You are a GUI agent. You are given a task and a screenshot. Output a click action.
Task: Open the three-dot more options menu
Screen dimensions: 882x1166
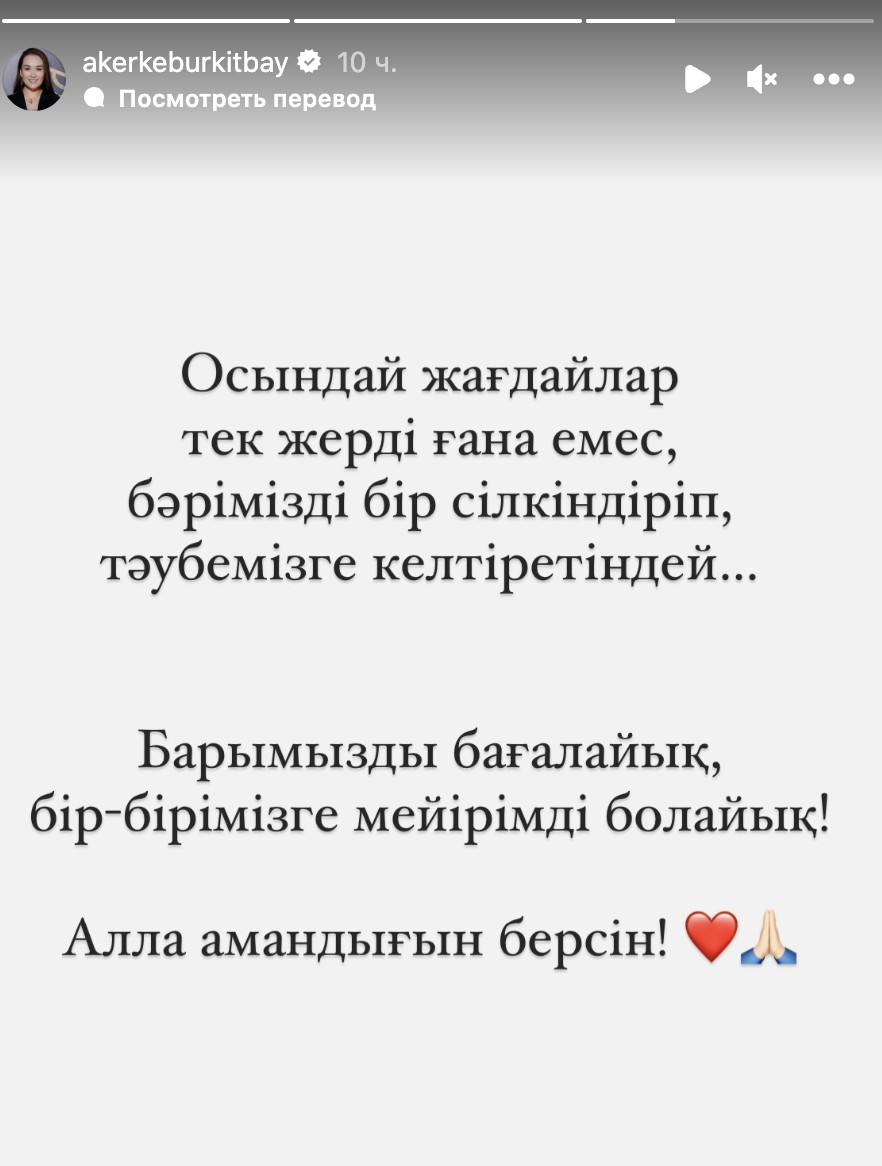[x=834, y=79]
